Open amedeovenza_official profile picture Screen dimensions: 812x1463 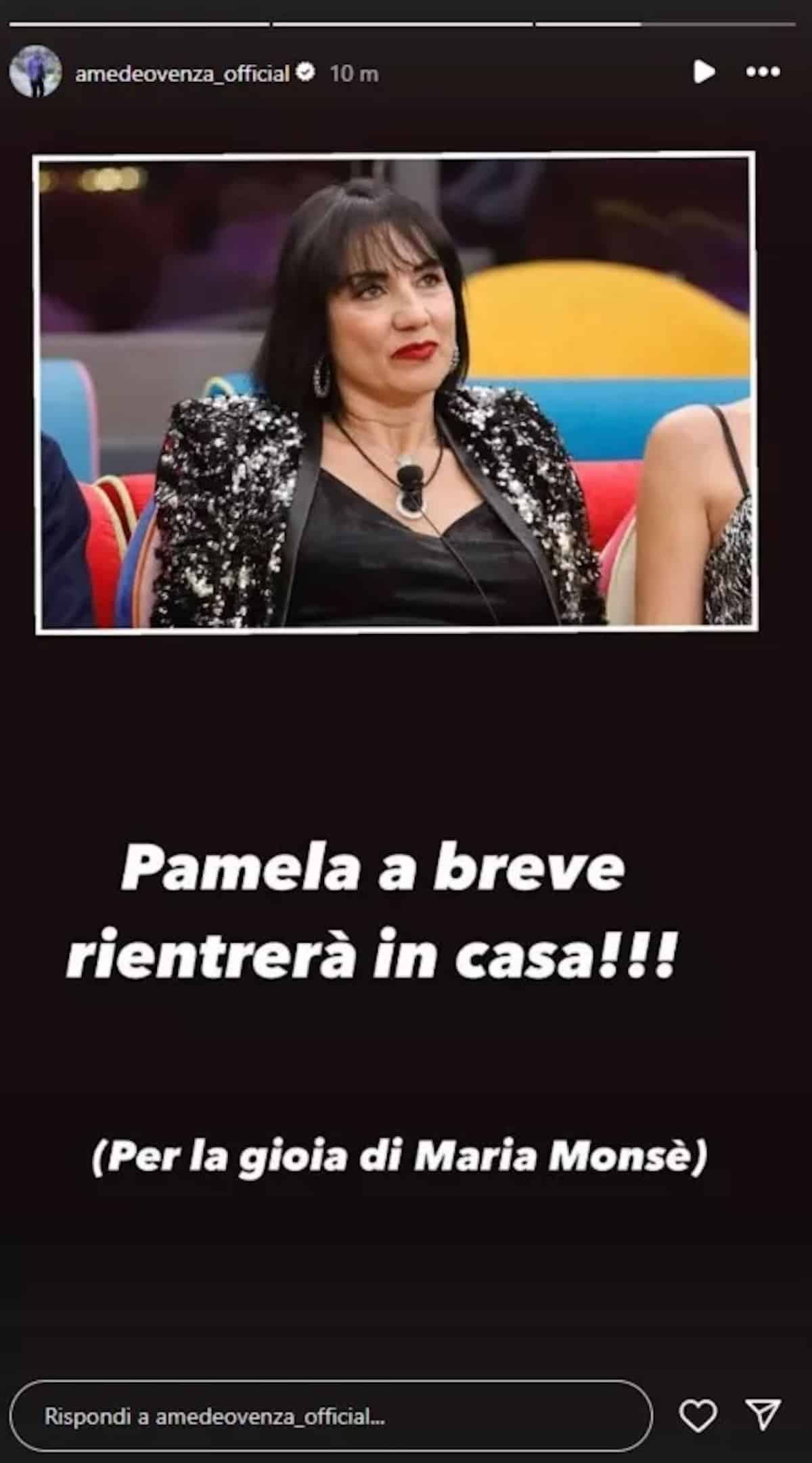[35, 72]
